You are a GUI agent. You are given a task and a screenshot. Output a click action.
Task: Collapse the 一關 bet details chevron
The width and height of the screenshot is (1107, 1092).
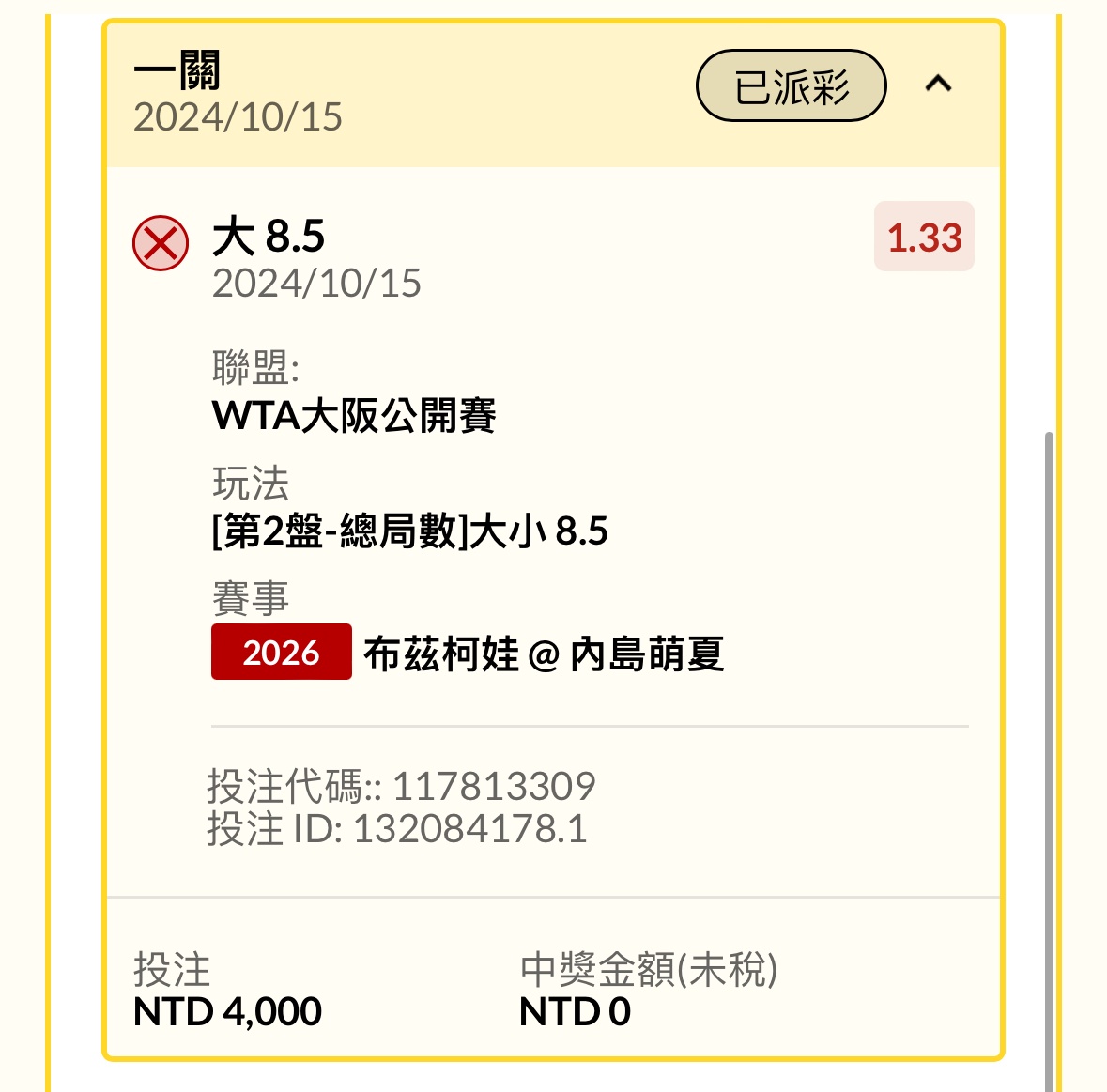938,85
